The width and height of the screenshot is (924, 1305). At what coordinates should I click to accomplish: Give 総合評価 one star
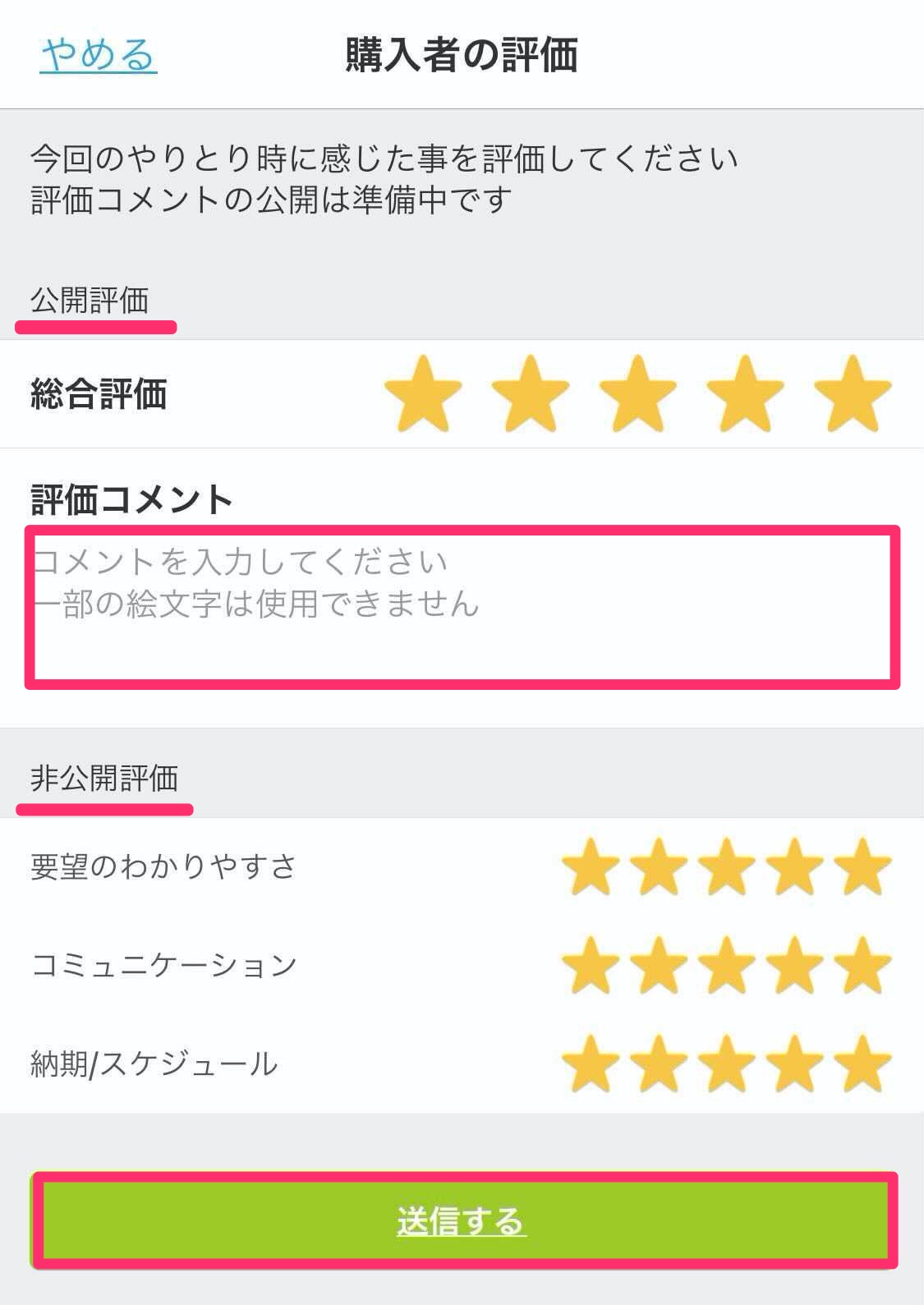423,393
